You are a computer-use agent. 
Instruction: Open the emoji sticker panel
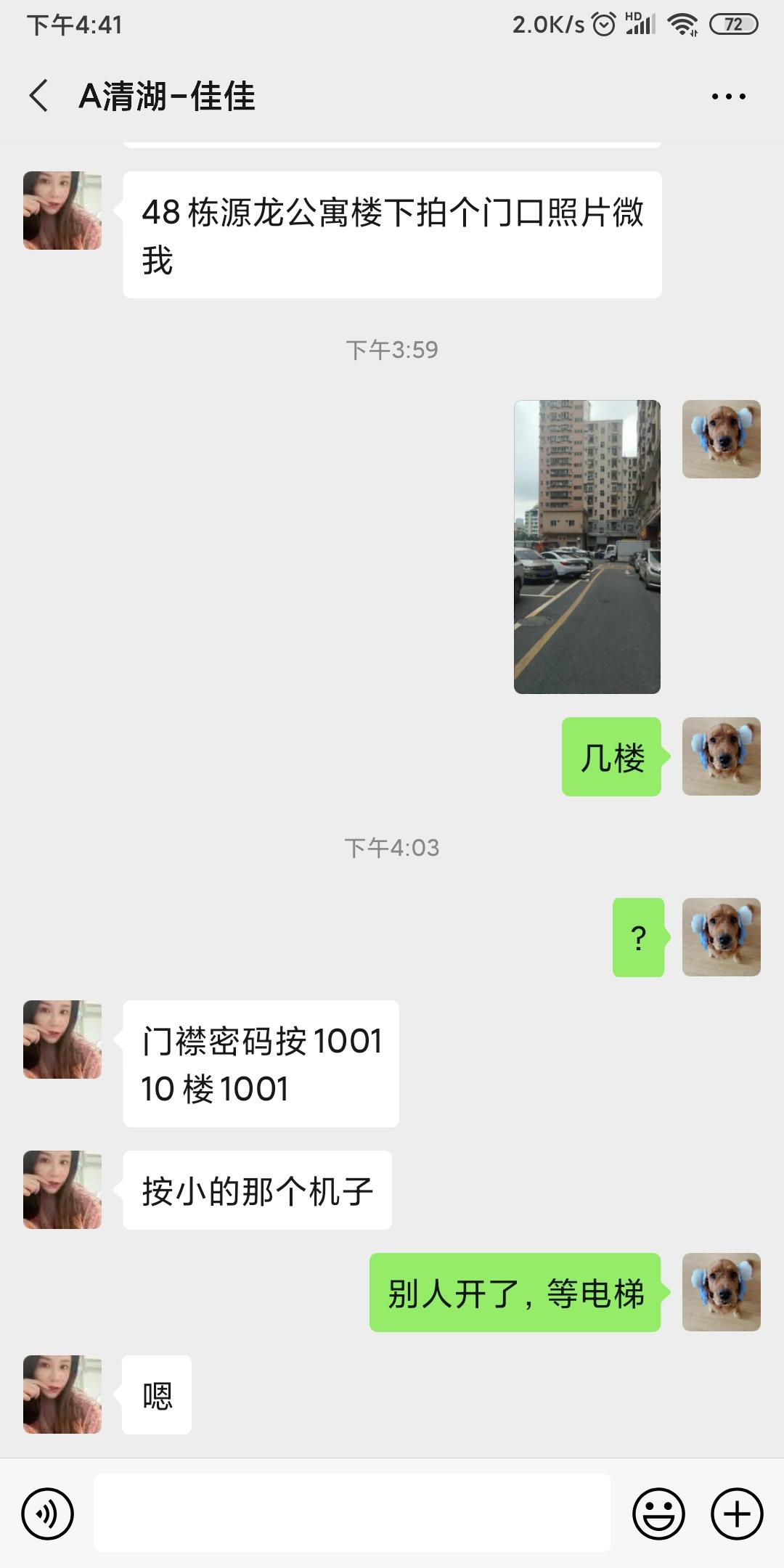[x=658, y=1514]
